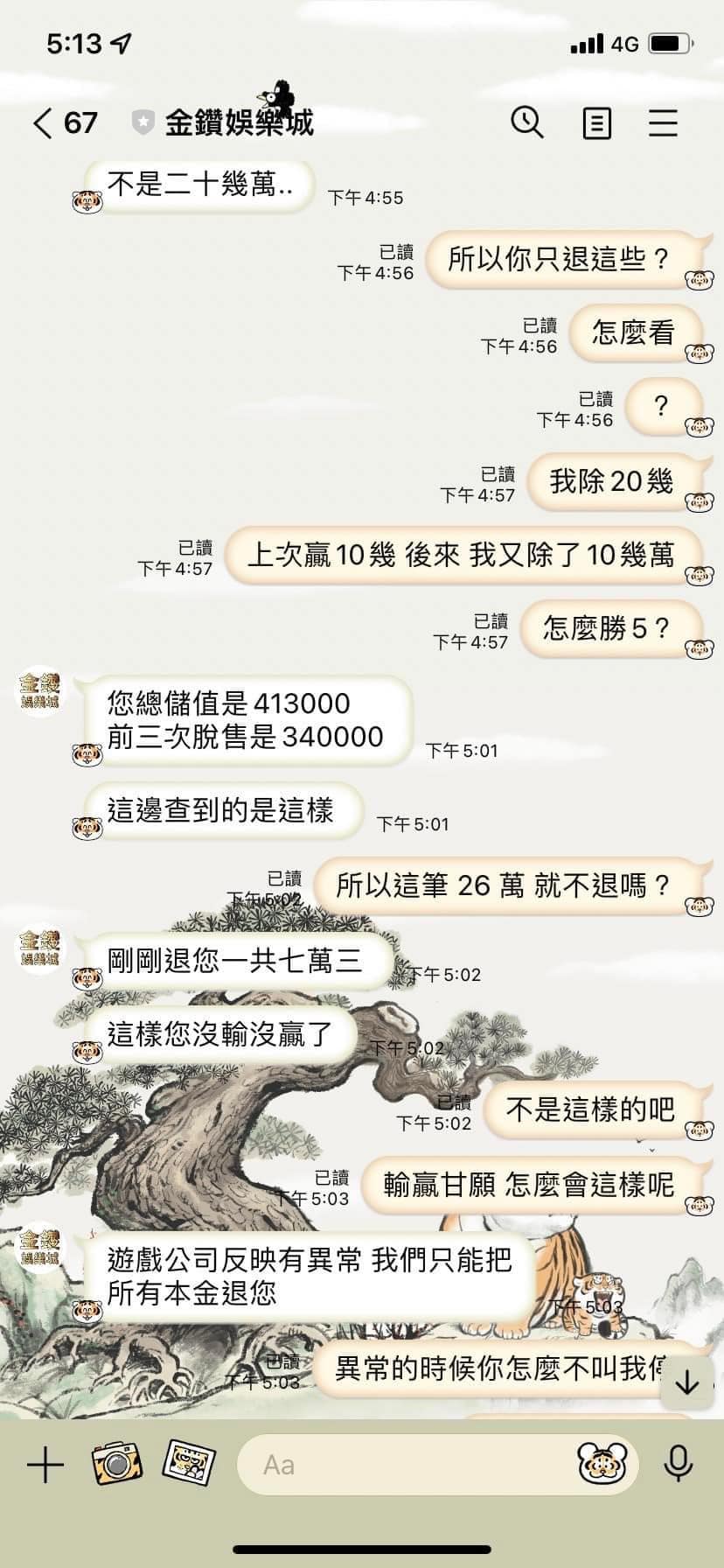Image resolution: width=724 pixels, height=1568 pixels.
Task: Jump to latest messages down arrow
Action: point(687,1382)
